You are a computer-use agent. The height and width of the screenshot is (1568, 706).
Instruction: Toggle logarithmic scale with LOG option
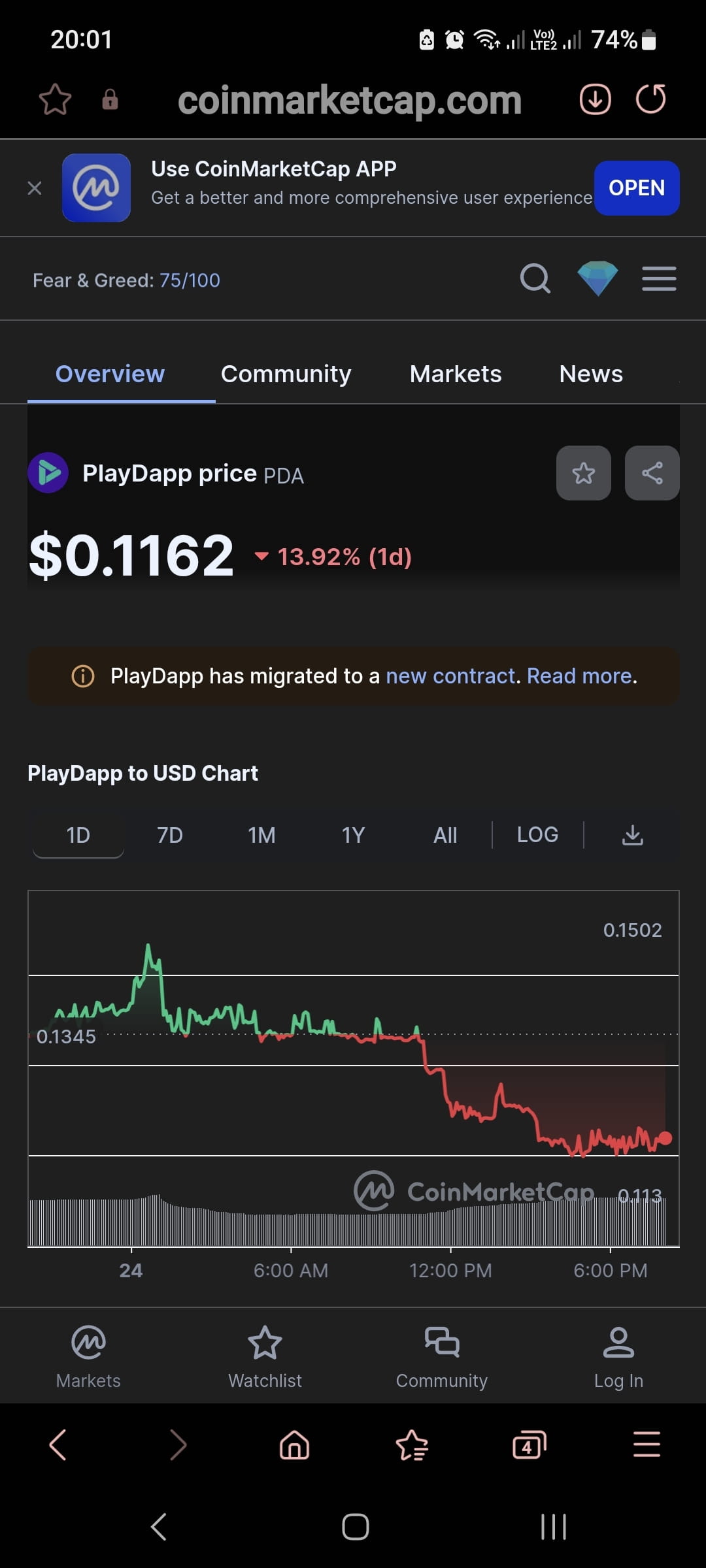point(536,834)
